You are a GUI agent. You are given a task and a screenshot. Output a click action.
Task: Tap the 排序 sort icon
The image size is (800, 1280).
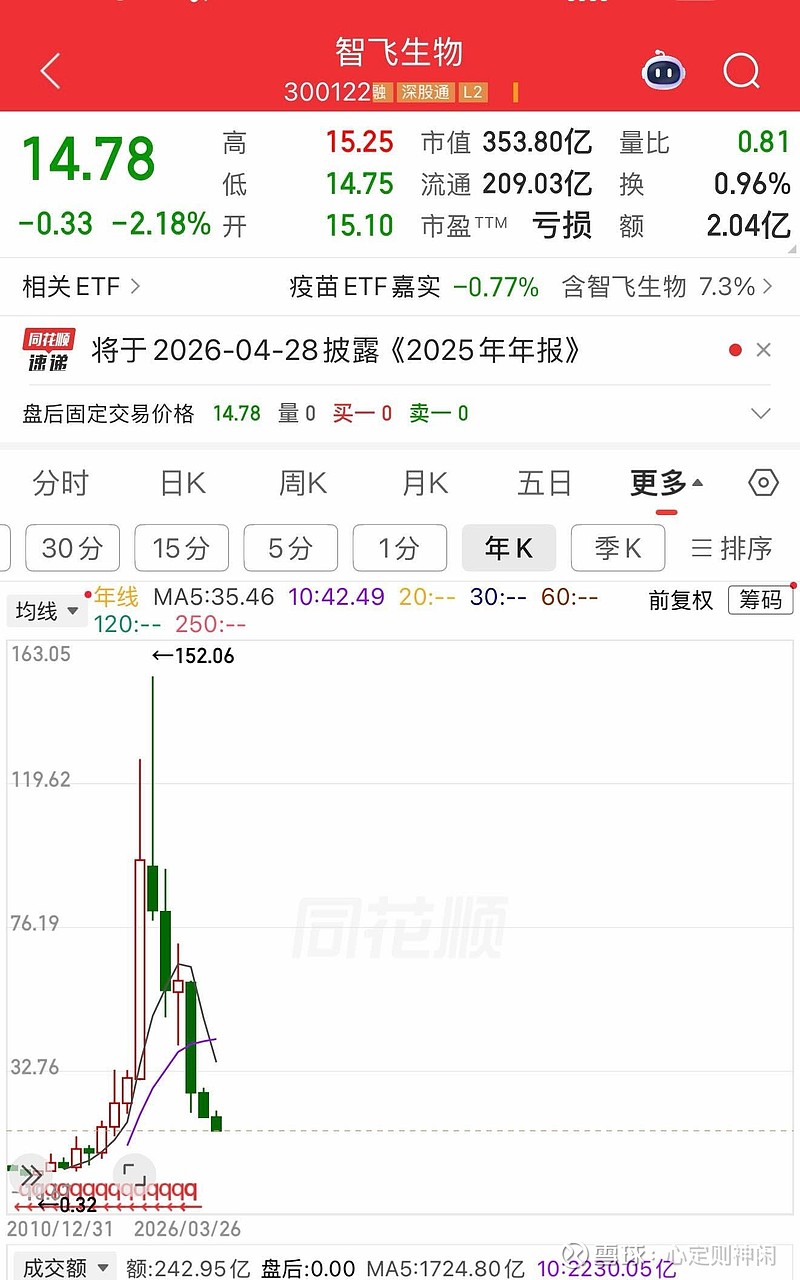[729, 547]
